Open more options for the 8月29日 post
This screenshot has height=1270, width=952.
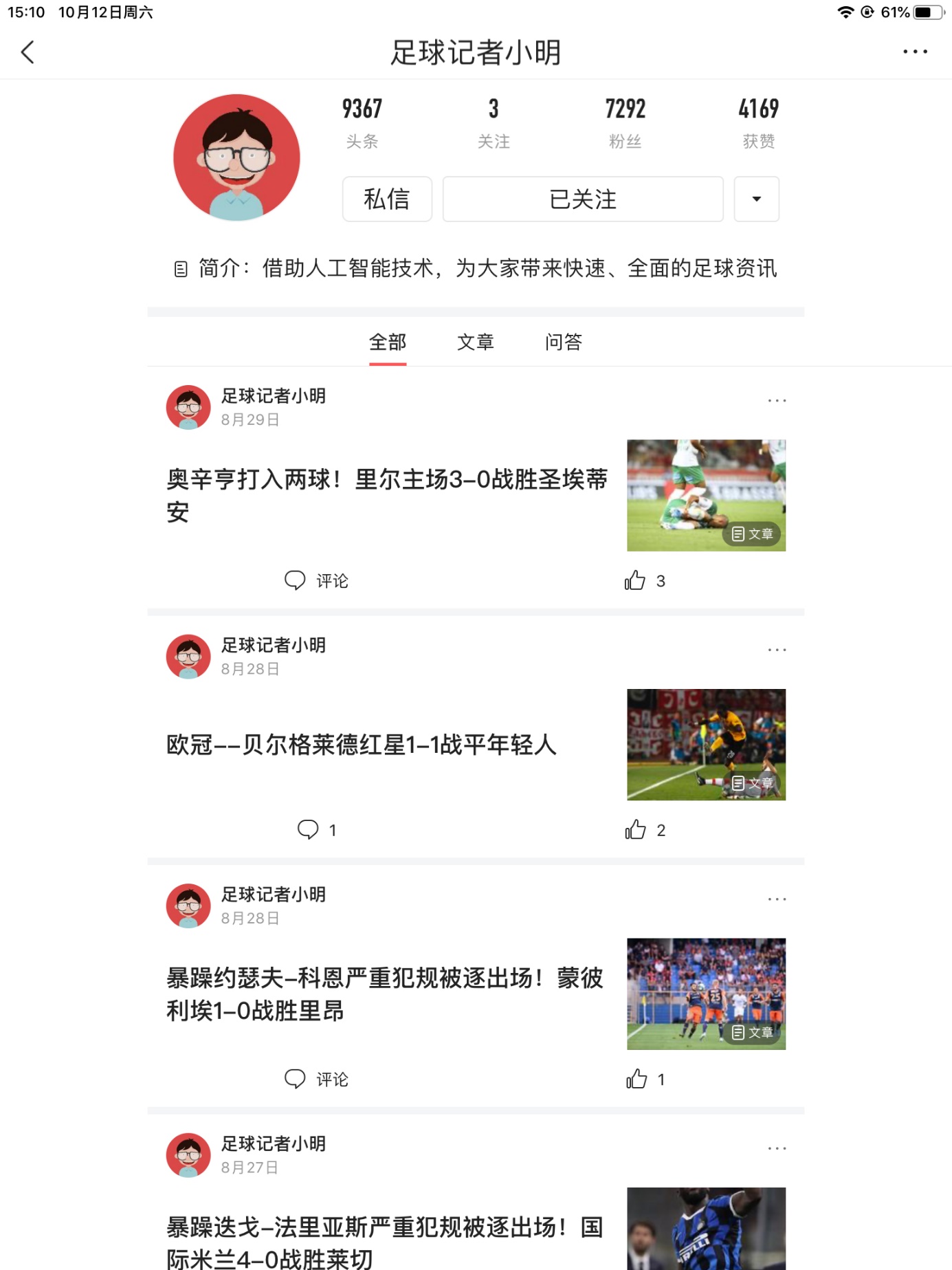777,400
